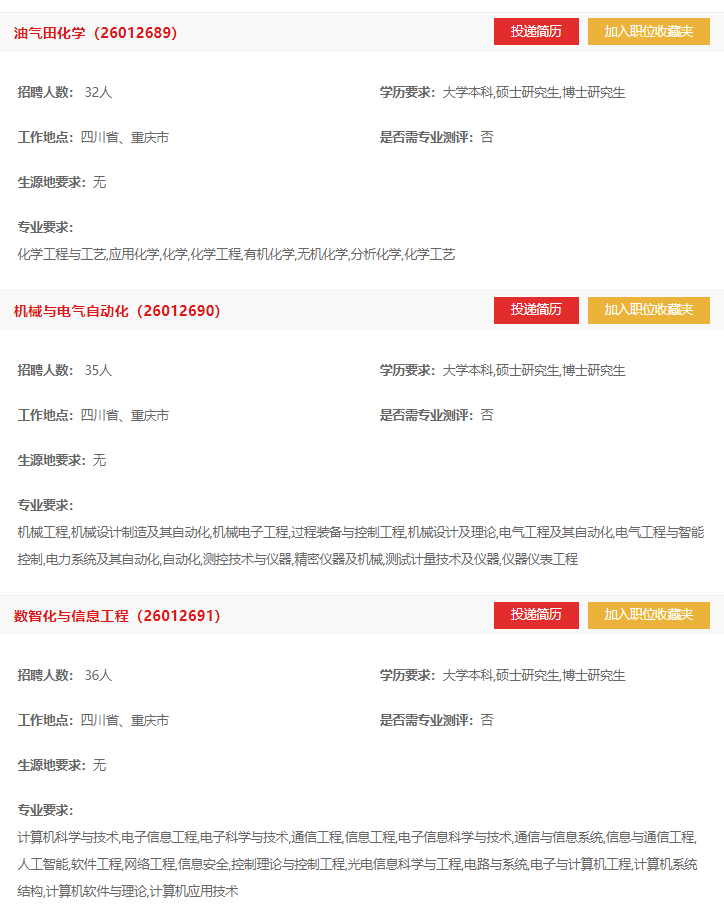Submit resume for 机械与电气自动化 position
The width and height of the screenshot is (724, 907).
coord(536,310)
